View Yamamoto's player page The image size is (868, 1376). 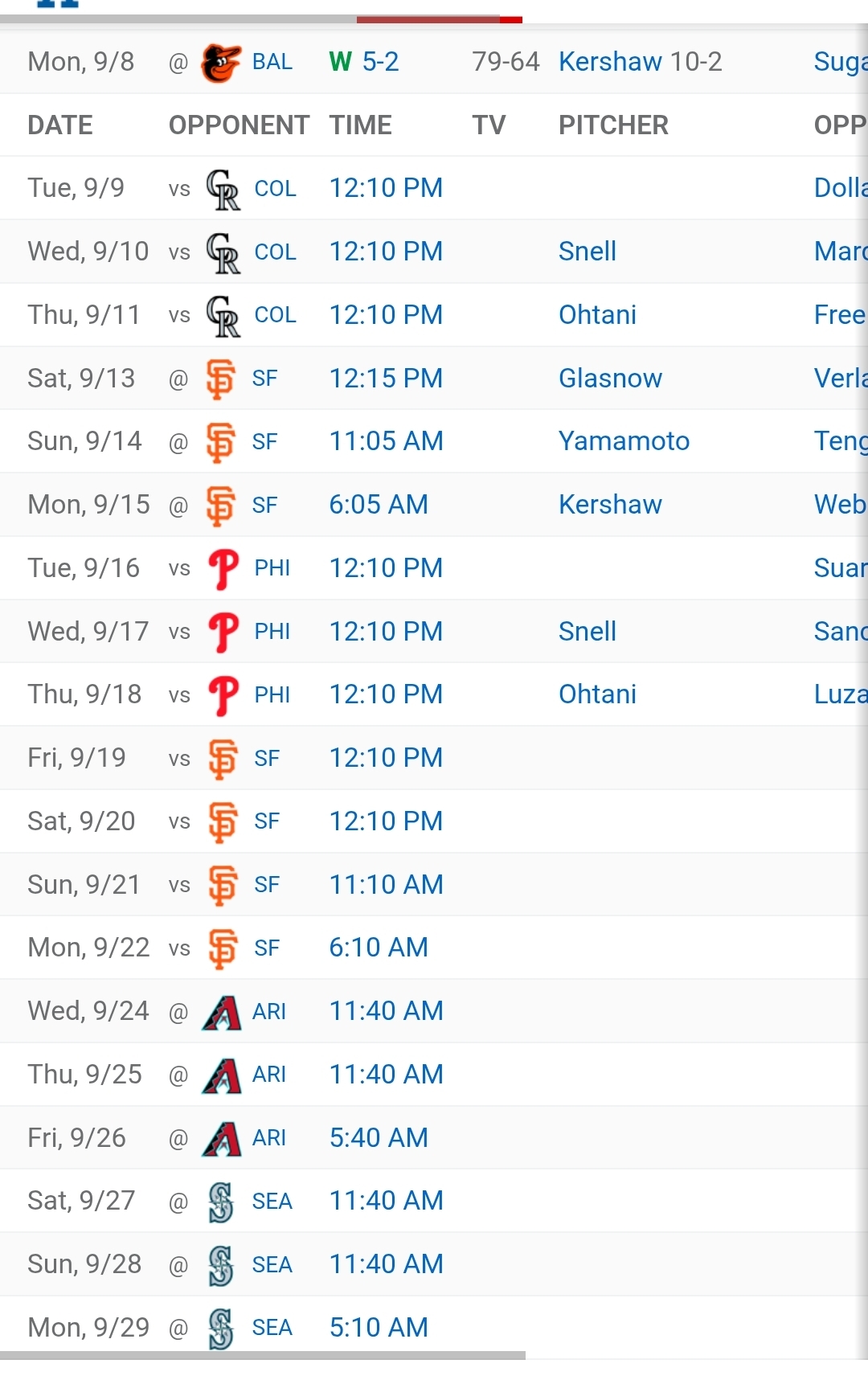click(x=624, y=441)
